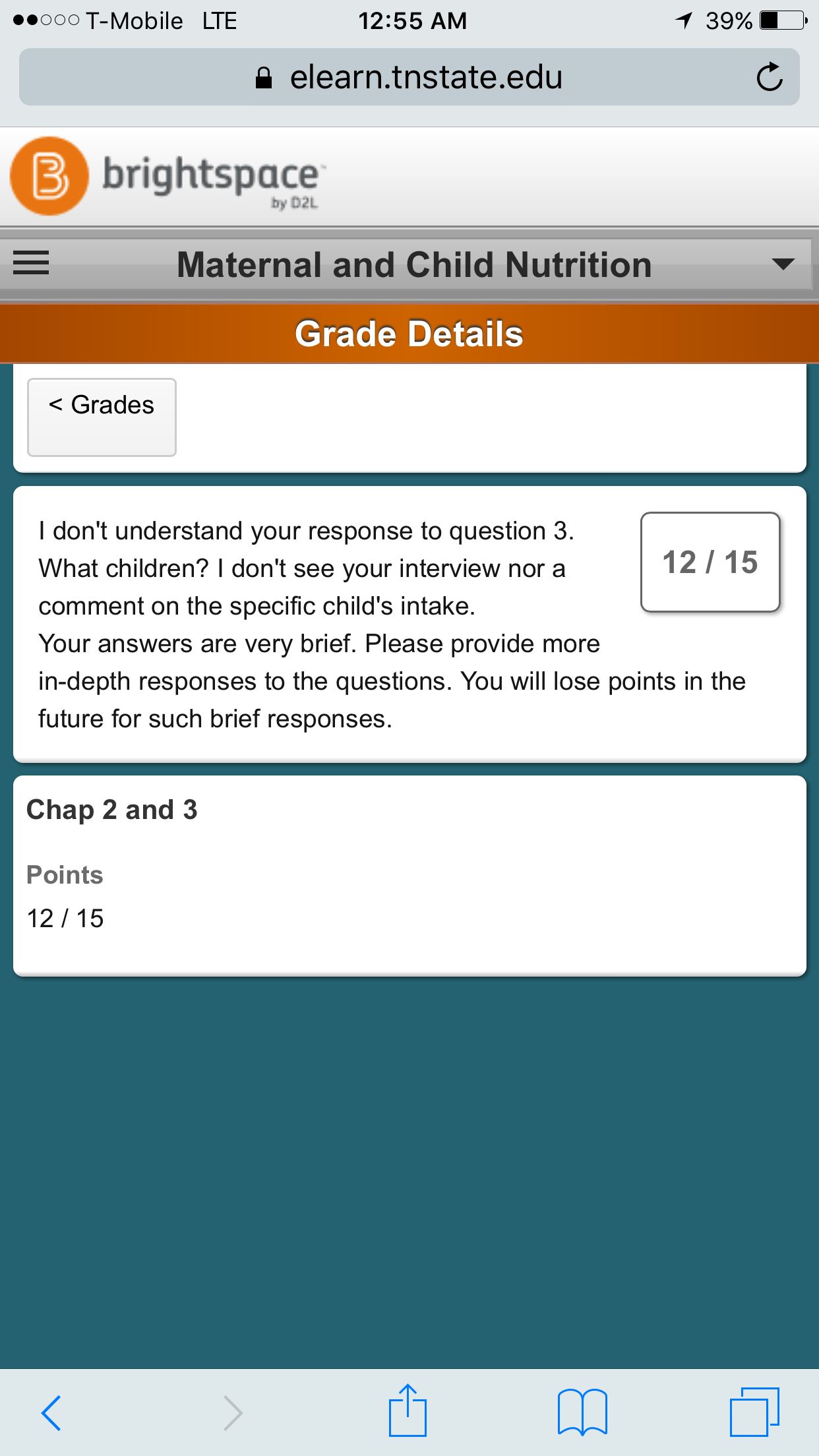
Task: Expand the Maternal and Child Nutrition dropdown
Action: 783,264
